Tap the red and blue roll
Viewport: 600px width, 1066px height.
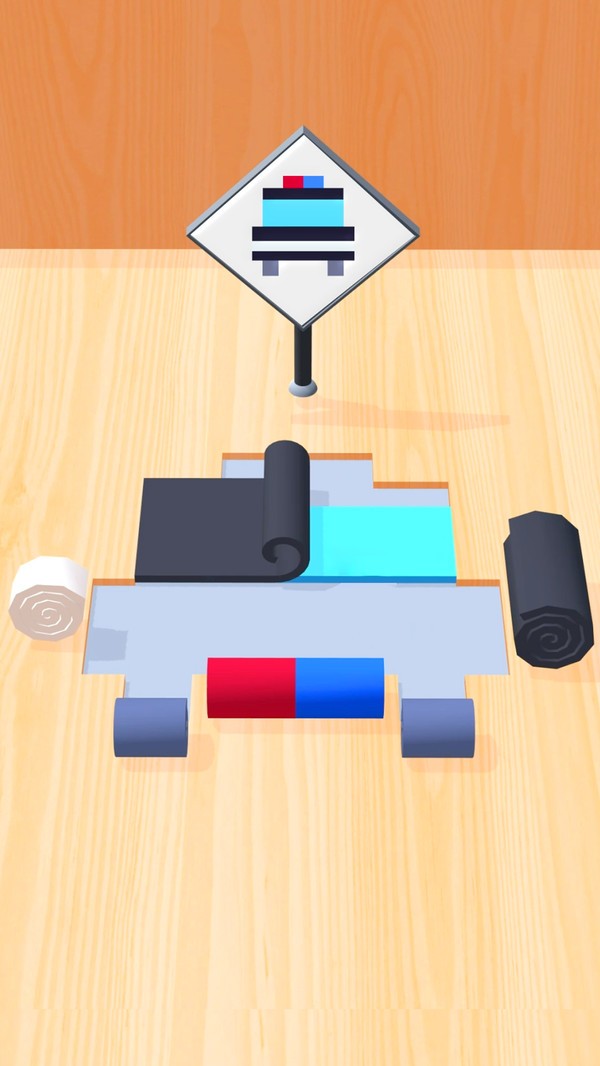(296, 688)
